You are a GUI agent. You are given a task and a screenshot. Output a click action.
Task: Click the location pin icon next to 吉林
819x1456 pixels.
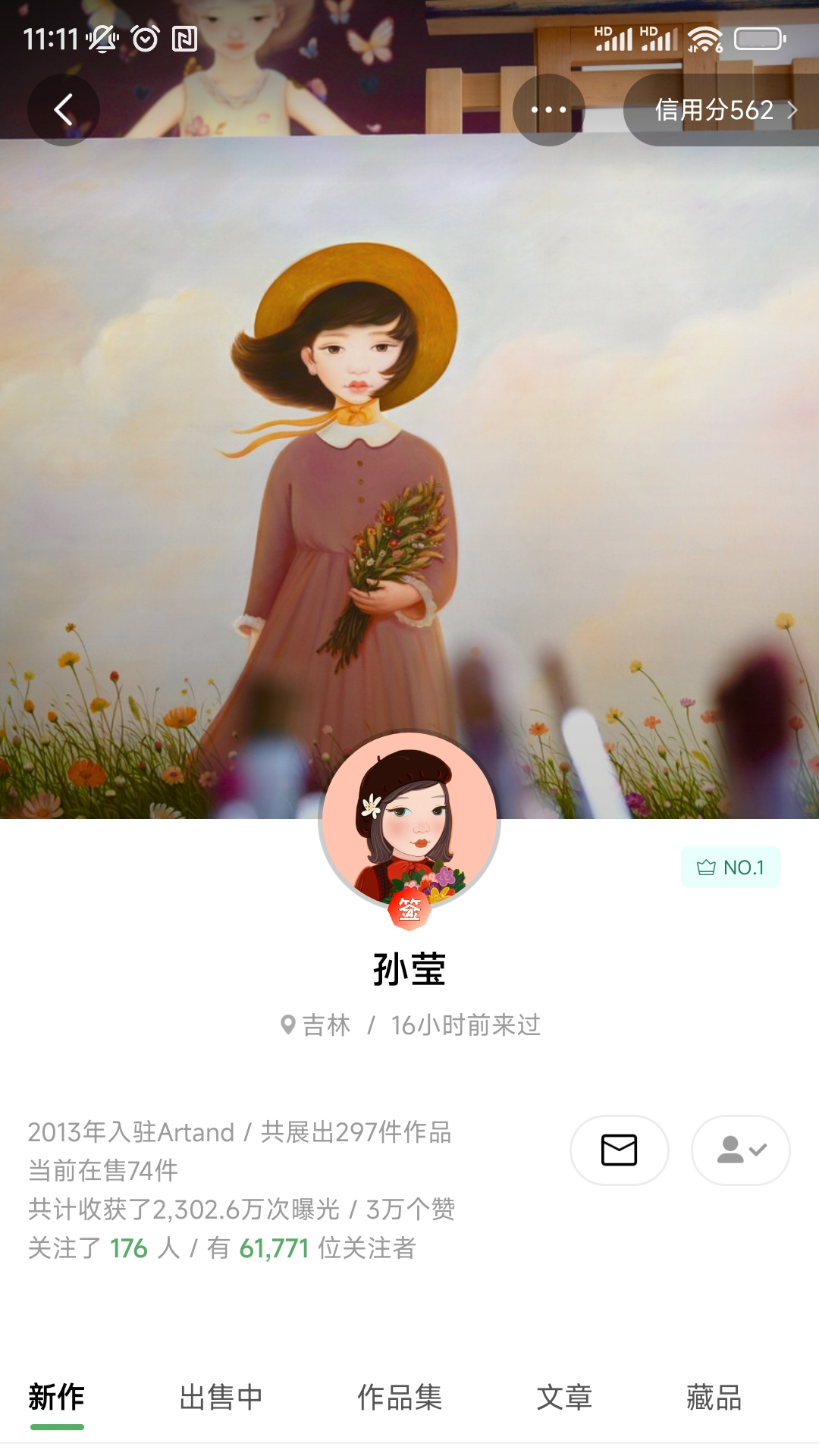point(288,1025)
